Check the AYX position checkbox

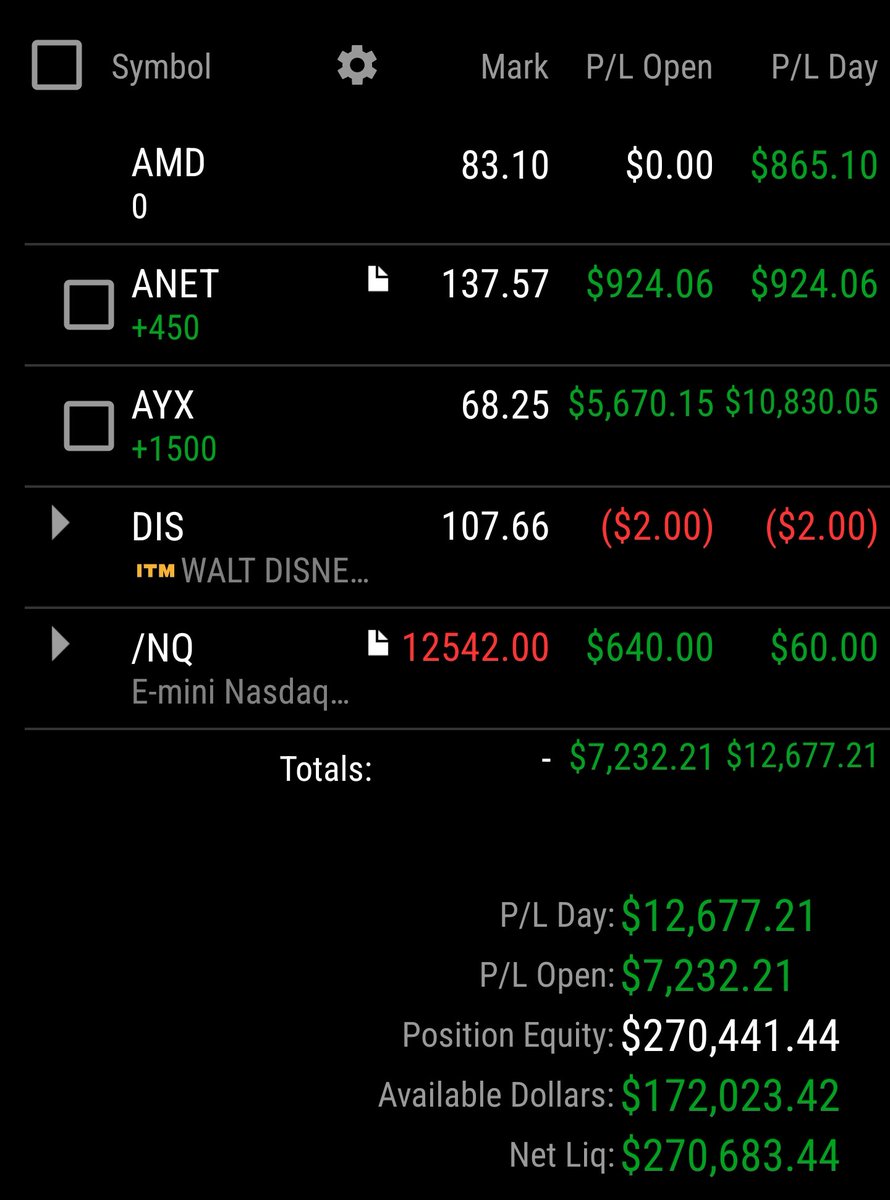coord(89,426)
